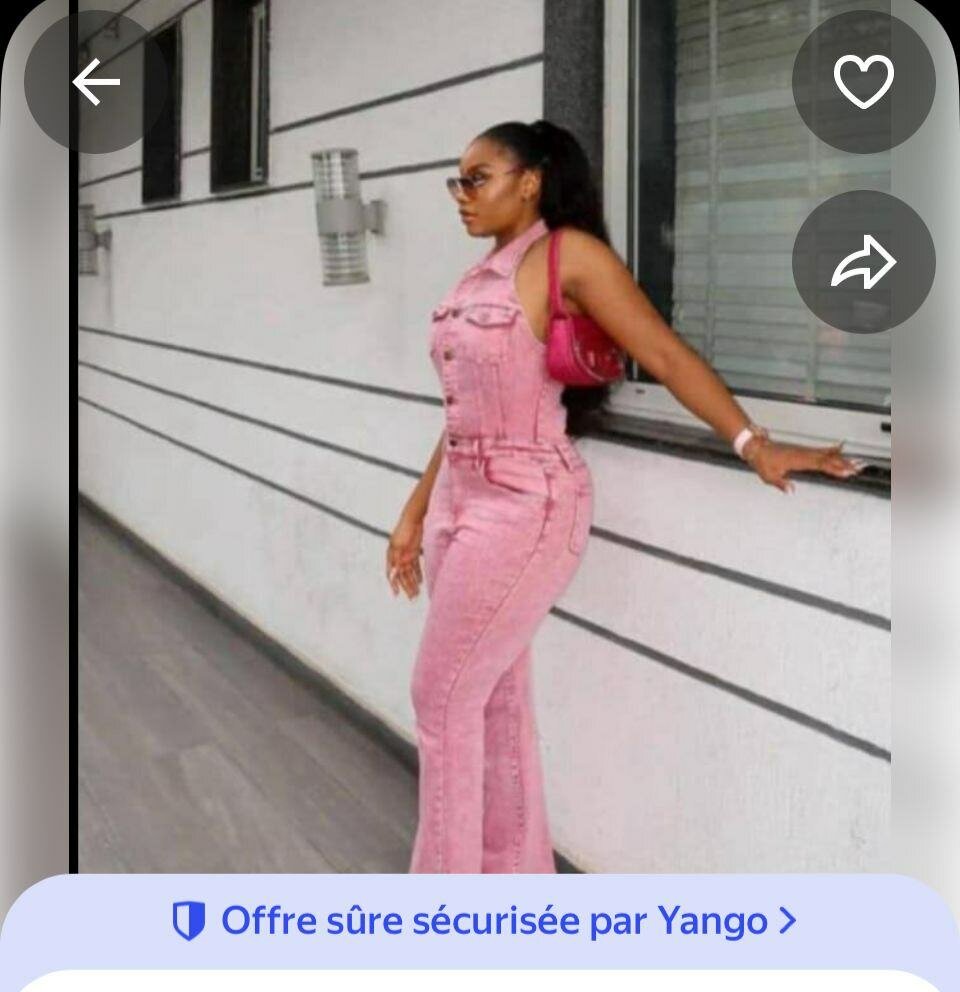
Task: Go back using the arrow icon
Action: pos(96,82)
